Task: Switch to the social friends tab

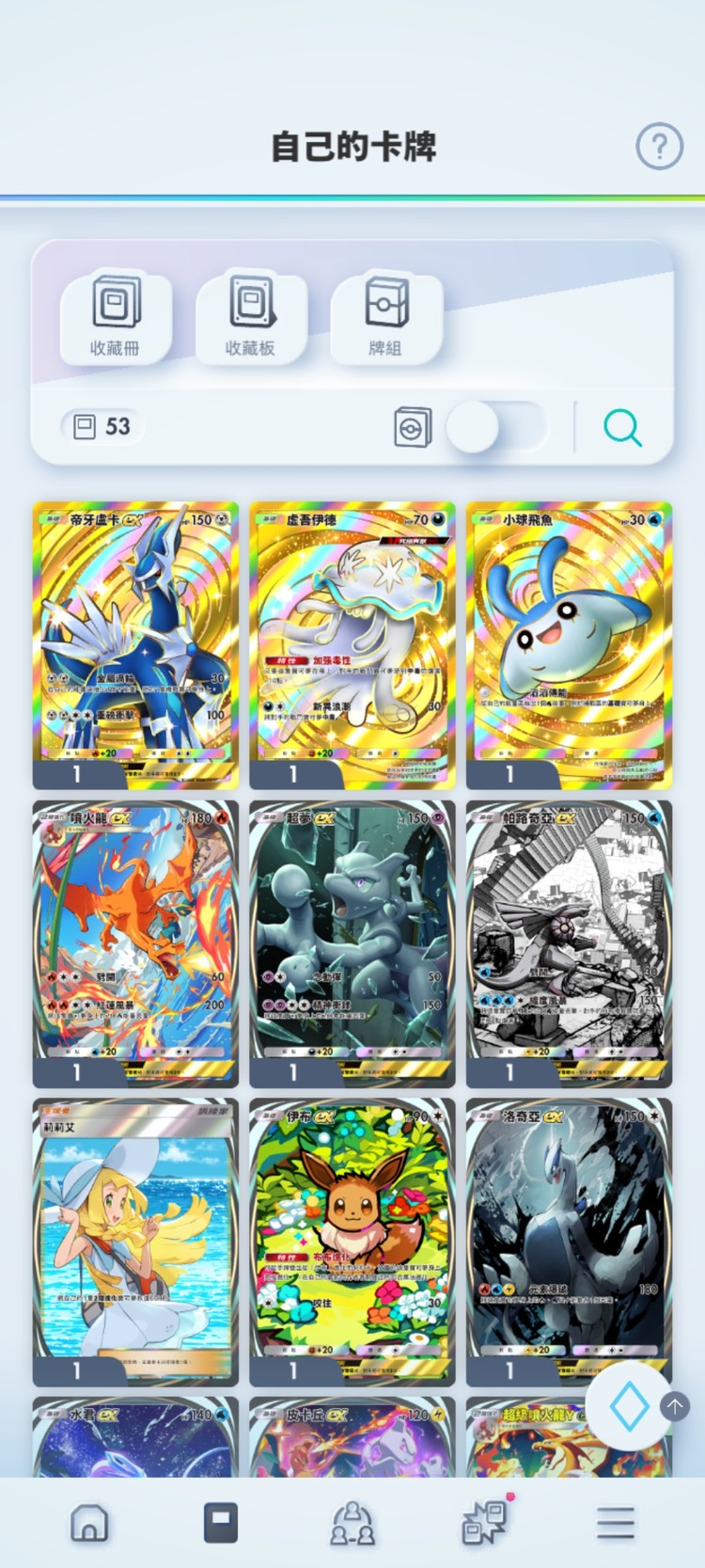Action: pos(352,1522)
